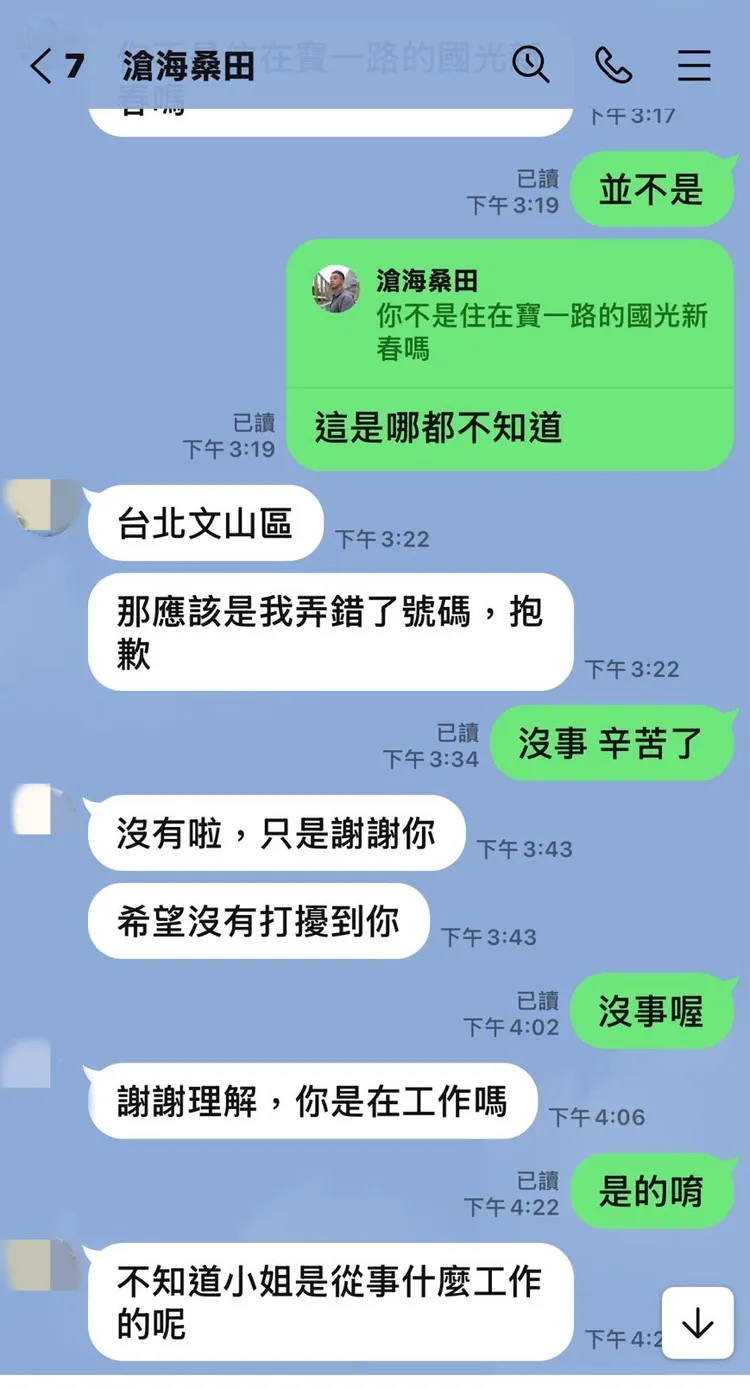This screenshot has height=1389, width=750.
Task: Open the in-chat search icon
Action: pos(531,65)
